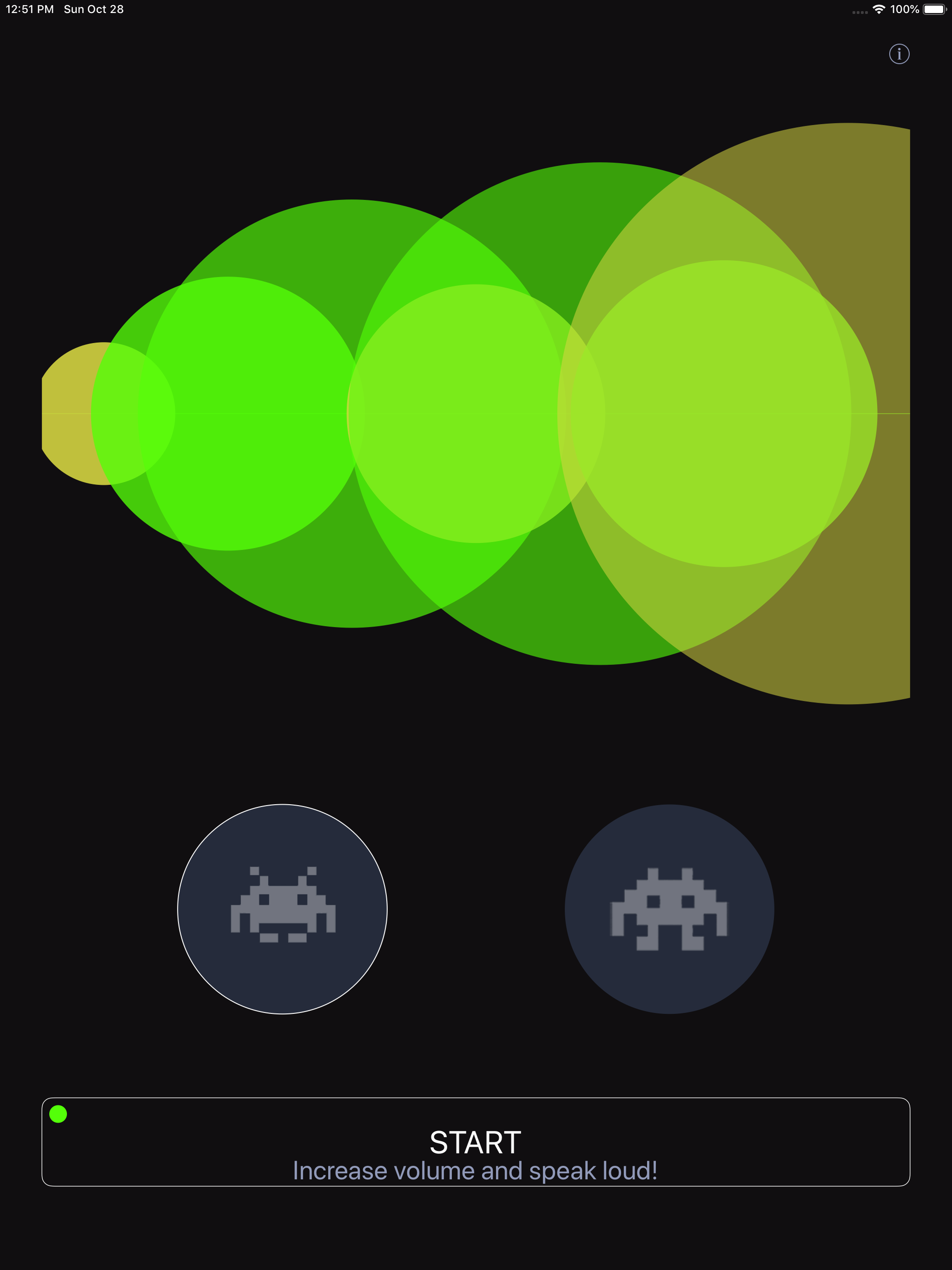Tap the 'Increase volume and speak loud!' text
This screenshot has height=1270, width=952.
click(476, 1171)
